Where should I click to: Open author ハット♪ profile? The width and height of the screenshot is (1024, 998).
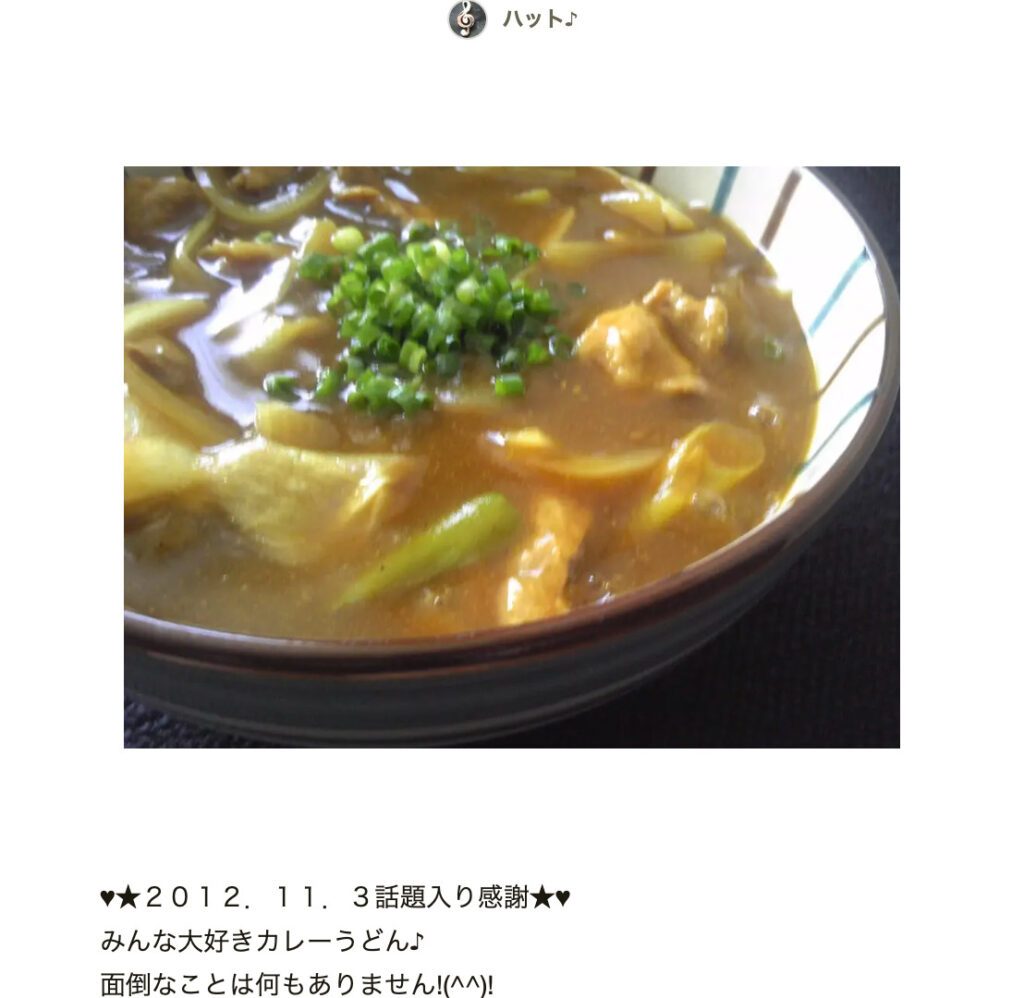point(538,19)
